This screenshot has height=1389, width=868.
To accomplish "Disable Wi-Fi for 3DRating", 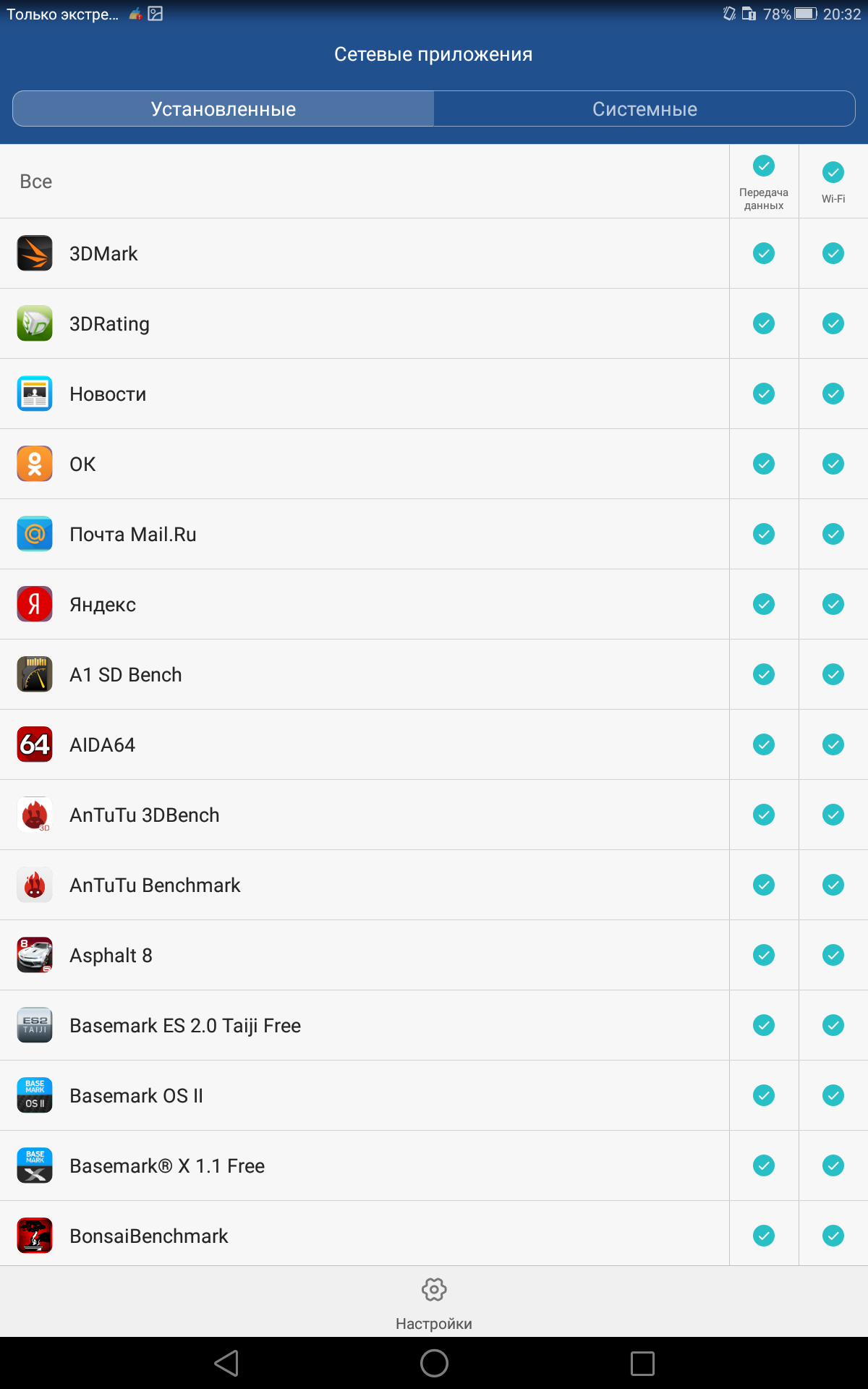I will (833, 323).
